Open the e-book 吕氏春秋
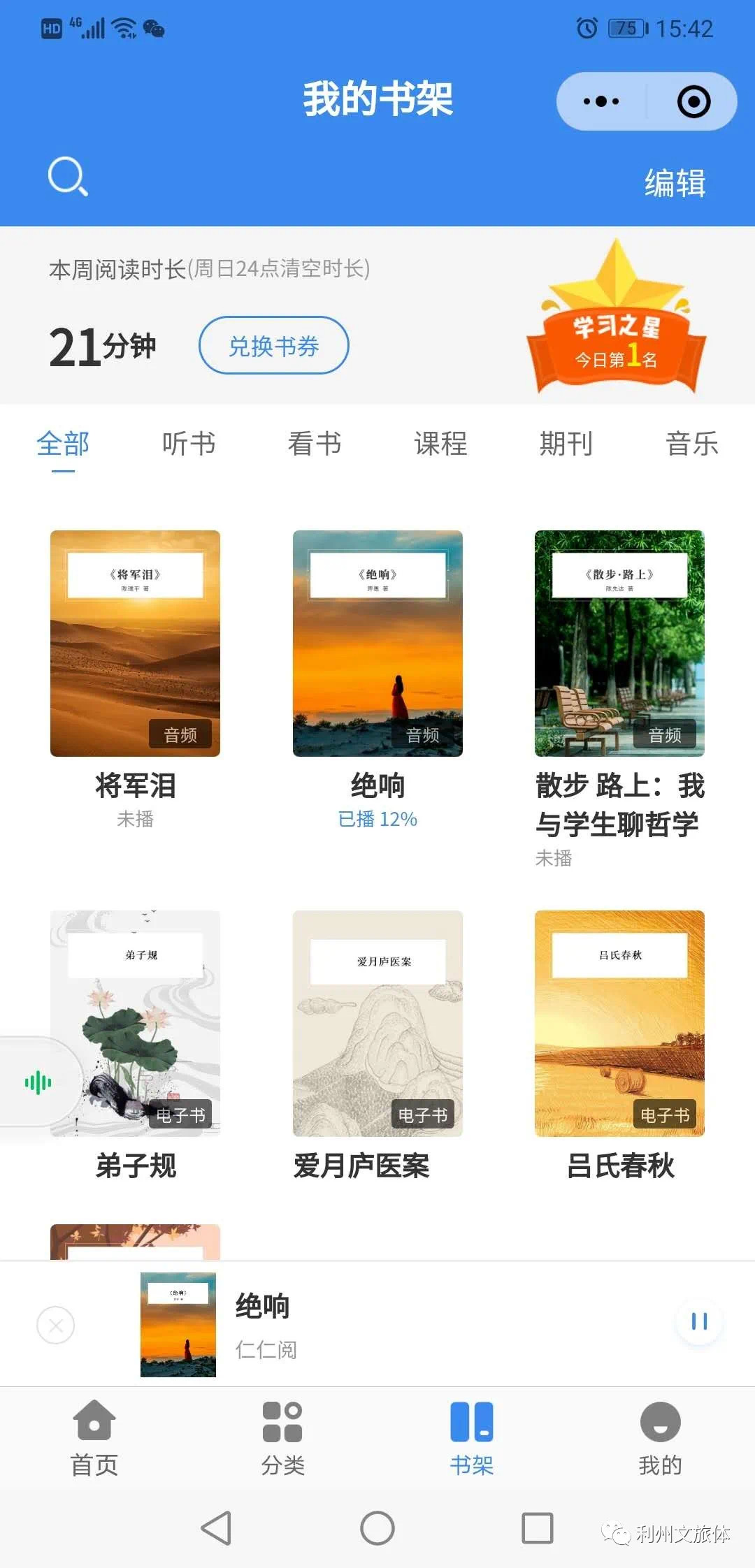 (619, 1023)
